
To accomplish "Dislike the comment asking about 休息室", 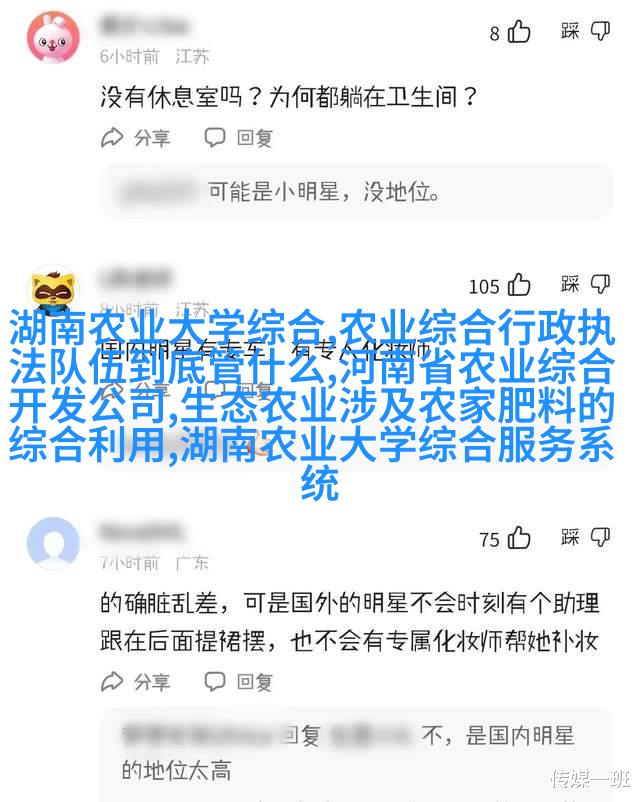I will pos(599,32).
